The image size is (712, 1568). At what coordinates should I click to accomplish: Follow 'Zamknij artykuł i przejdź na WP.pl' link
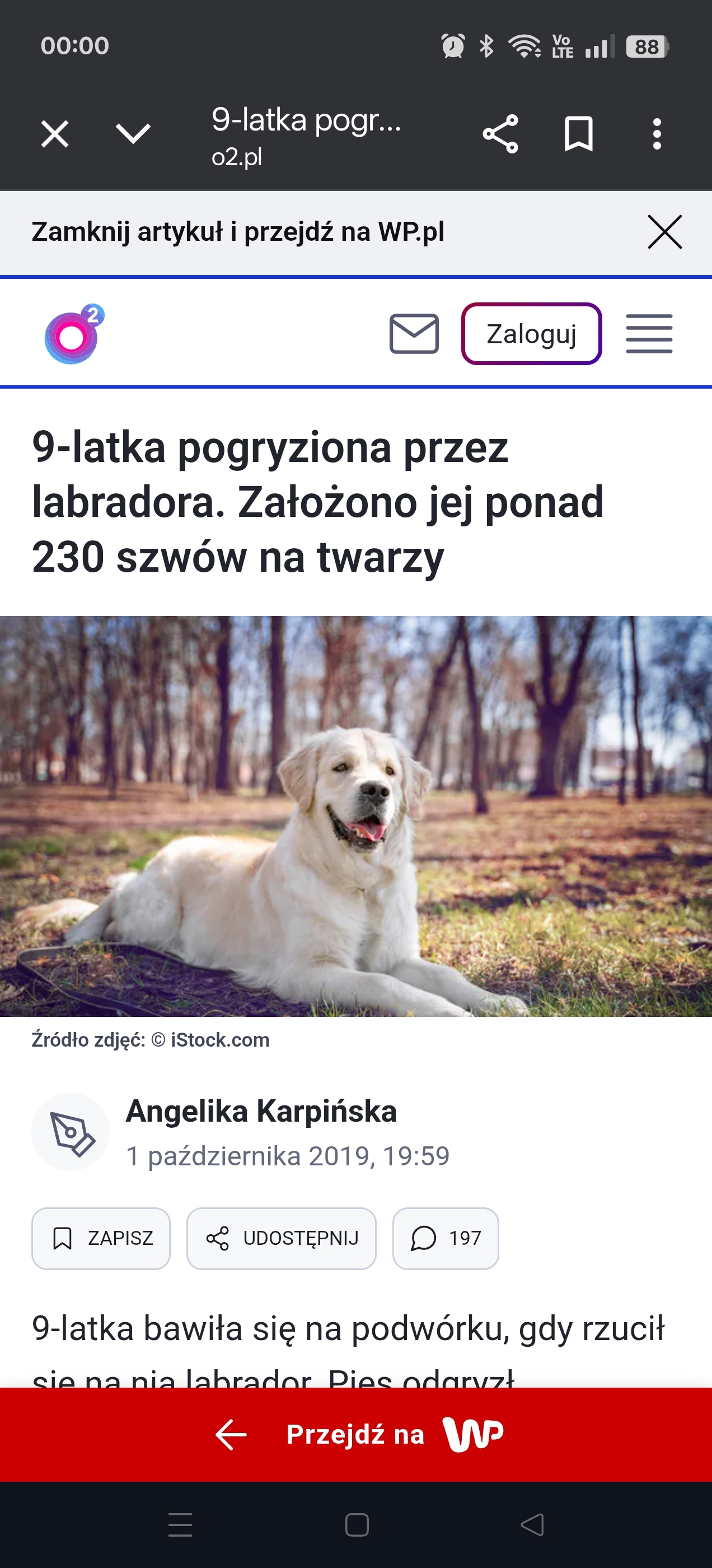click(x=237, y=232)
